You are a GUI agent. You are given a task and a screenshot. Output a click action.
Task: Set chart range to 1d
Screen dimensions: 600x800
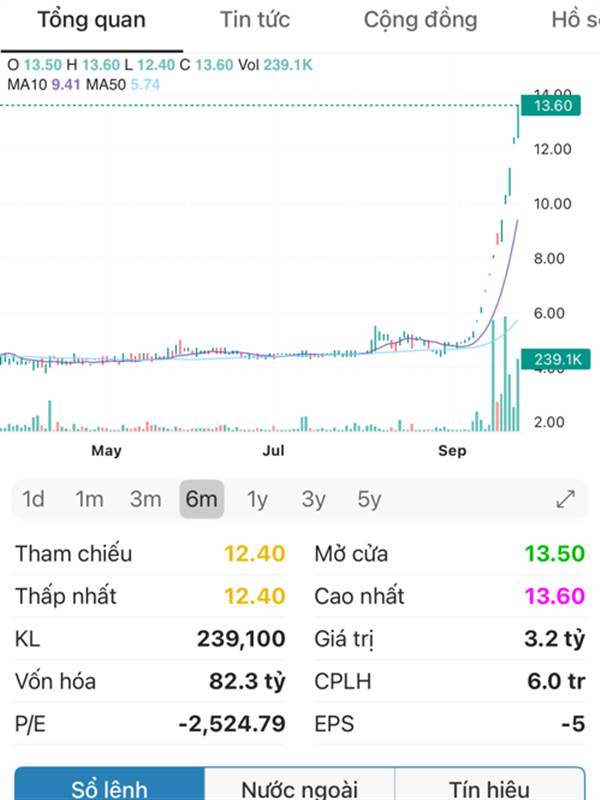(33, 499)
